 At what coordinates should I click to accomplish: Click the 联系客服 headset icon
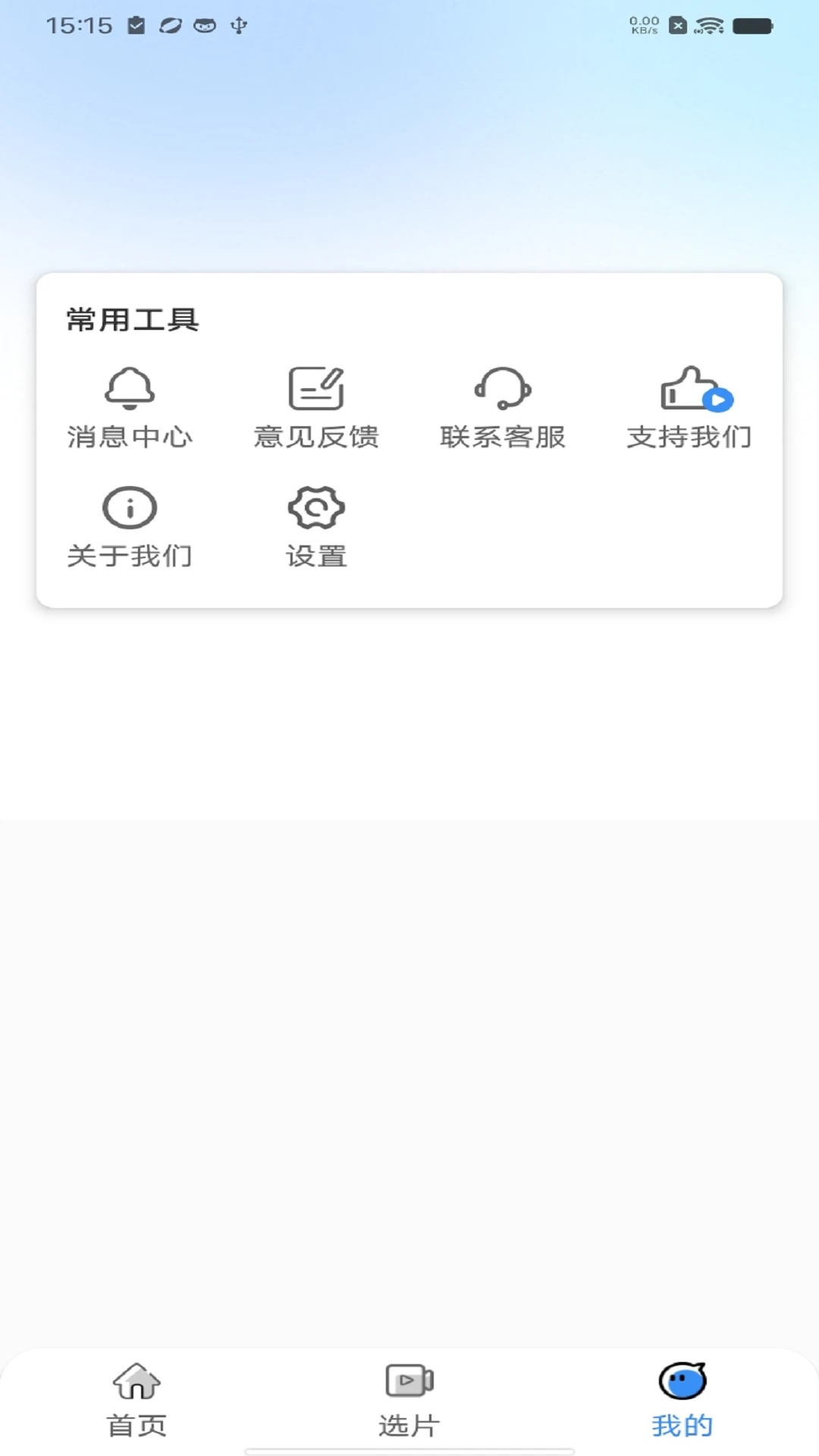(503, 389)
